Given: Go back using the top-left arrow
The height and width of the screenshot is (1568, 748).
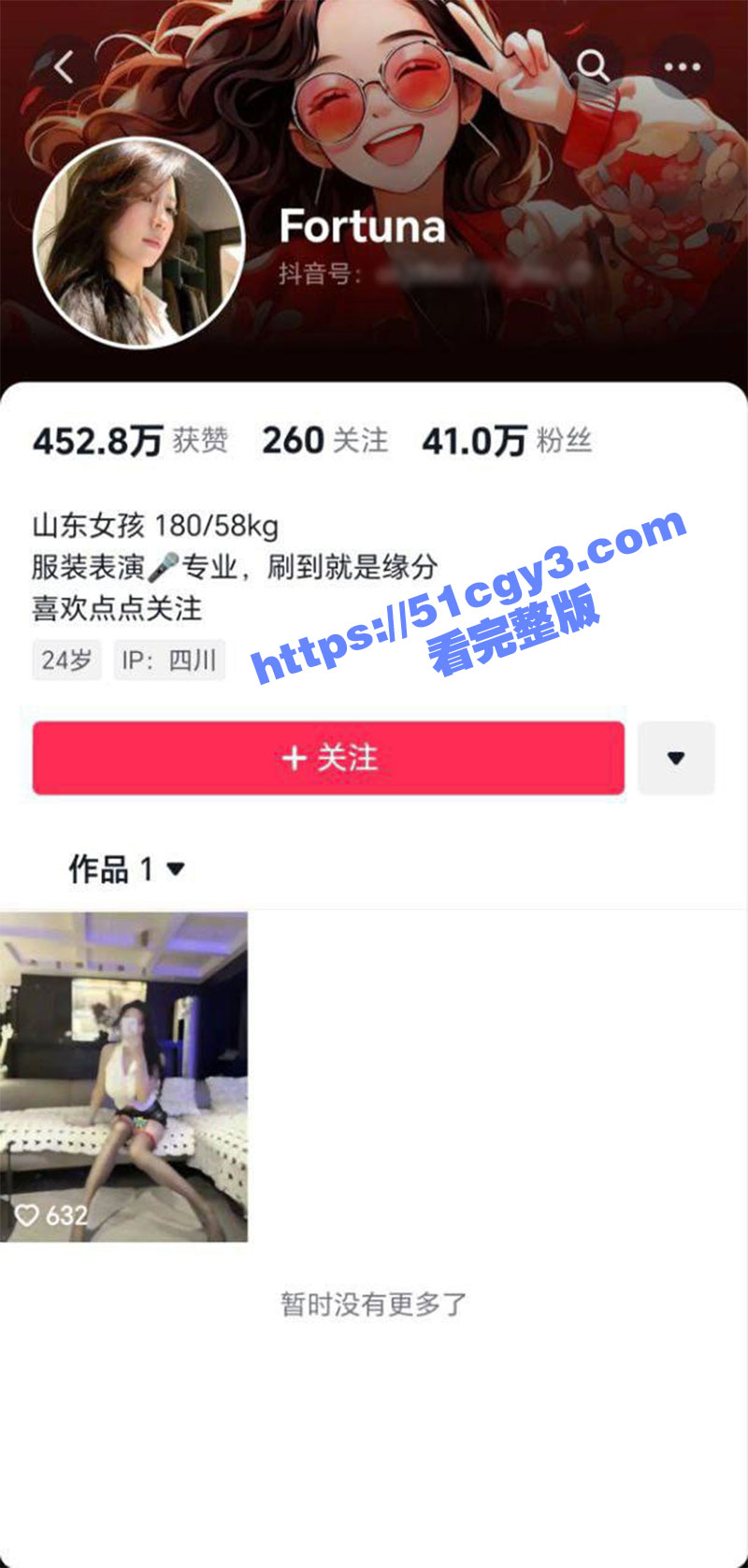Looking at the screenshot, I should (63, 66).
